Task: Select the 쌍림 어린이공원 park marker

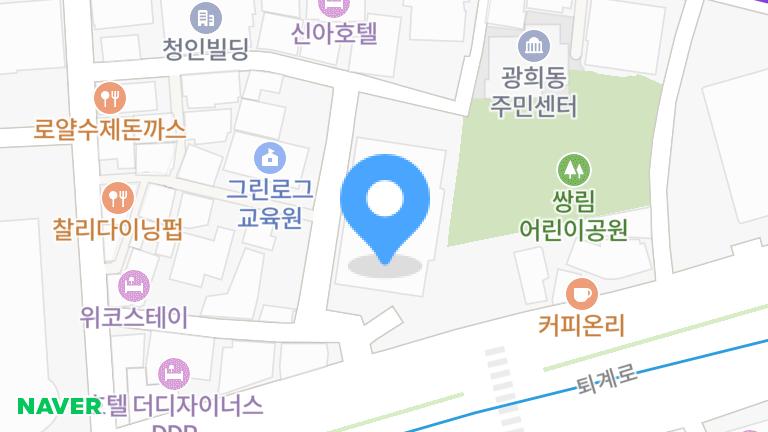Action: (x=574, y=167)
